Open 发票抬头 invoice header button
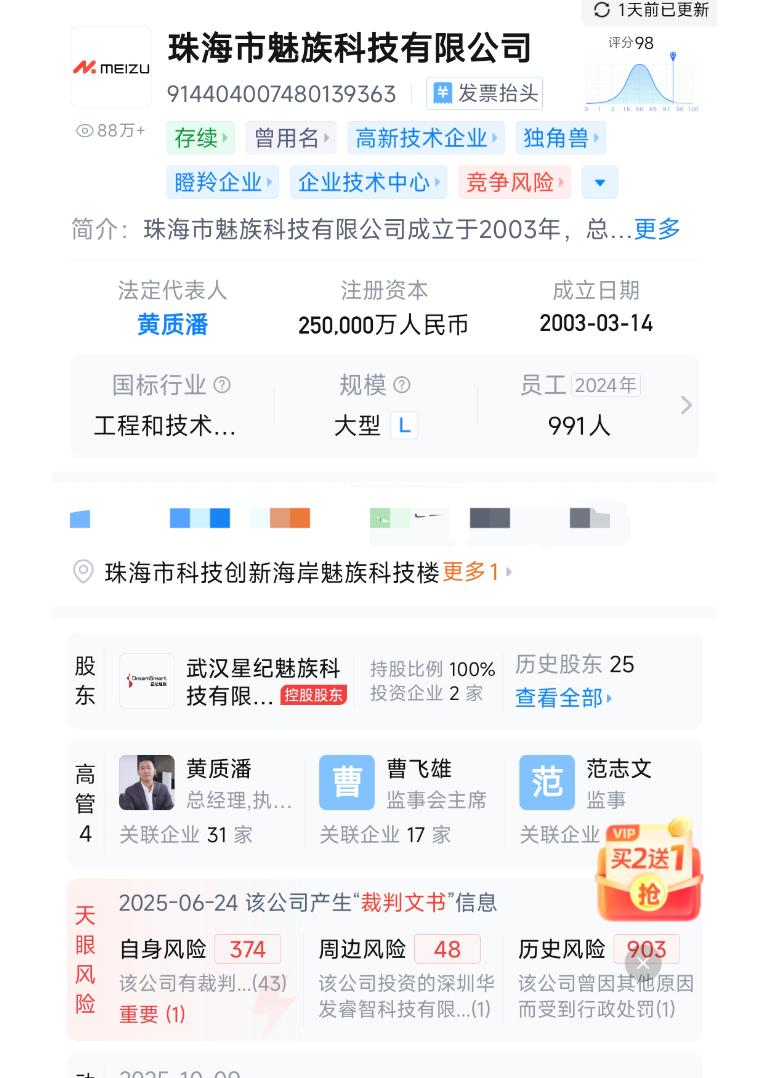Screen dimensions: 758x1078 tap(485, 94)
